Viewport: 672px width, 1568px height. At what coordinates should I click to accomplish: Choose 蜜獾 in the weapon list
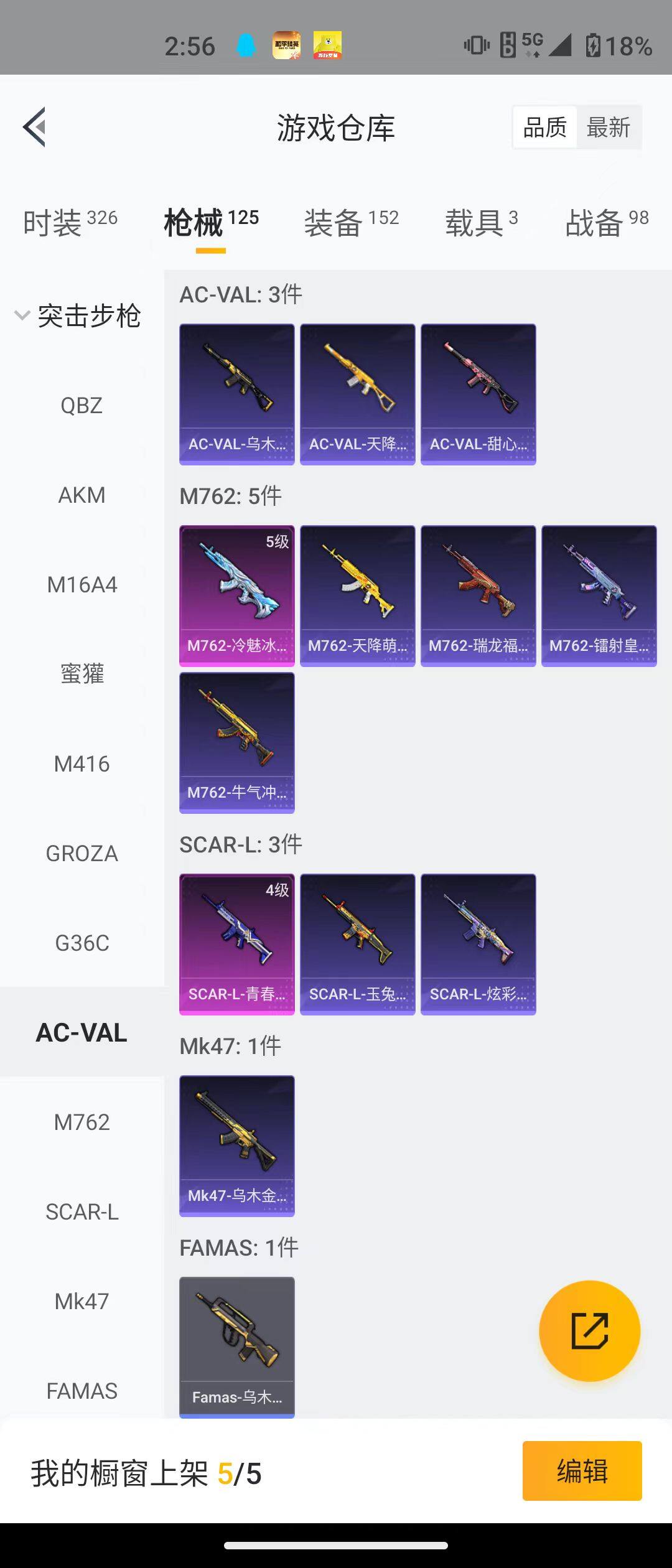82,674
